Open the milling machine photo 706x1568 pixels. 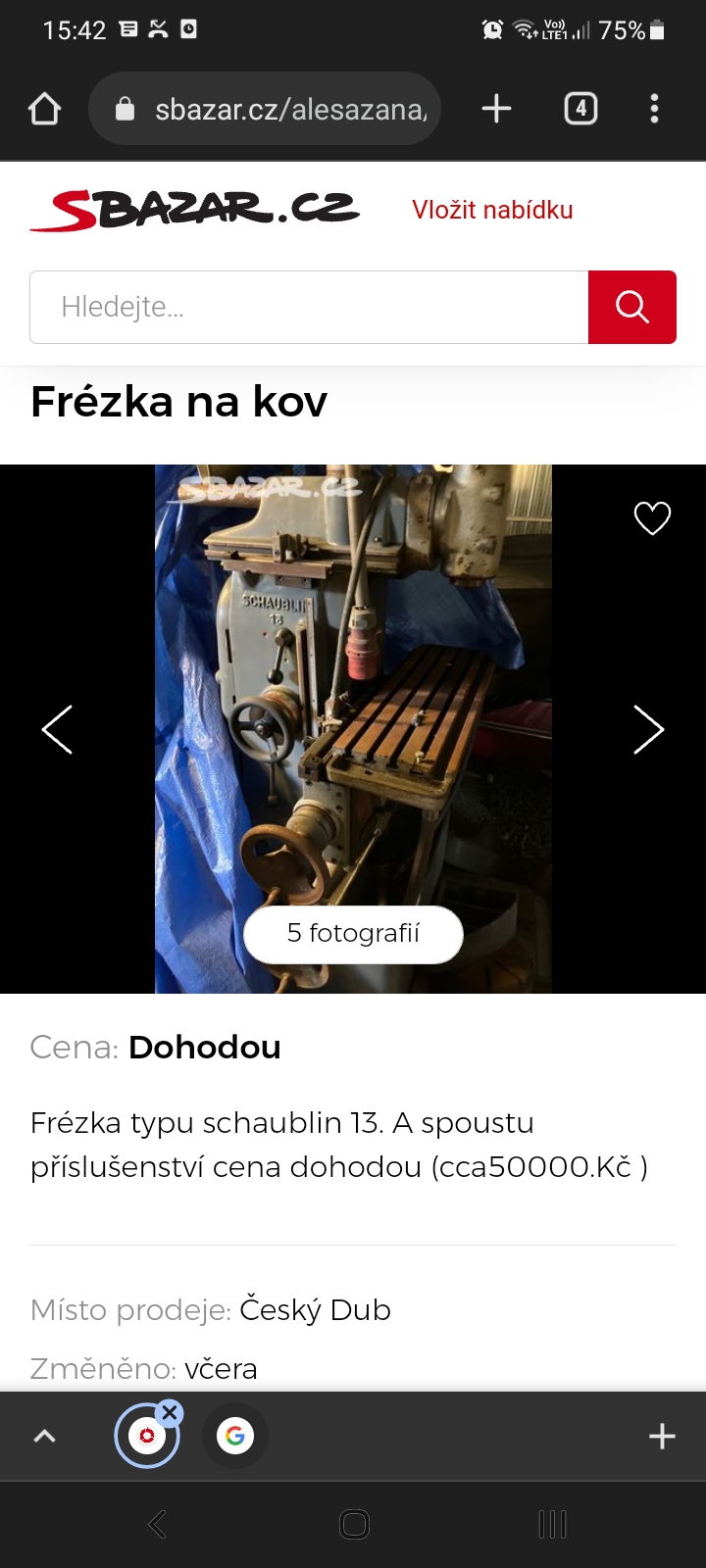pyautogui.click(x=353, y=686)
